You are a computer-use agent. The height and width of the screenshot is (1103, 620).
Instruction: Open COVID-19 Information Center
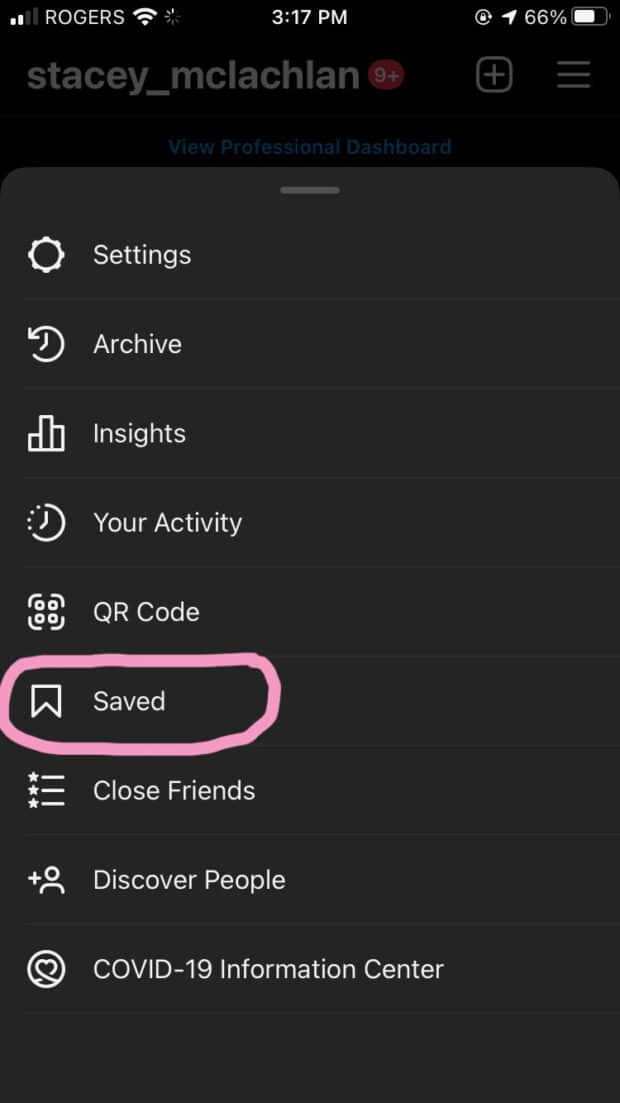(268, 969)
